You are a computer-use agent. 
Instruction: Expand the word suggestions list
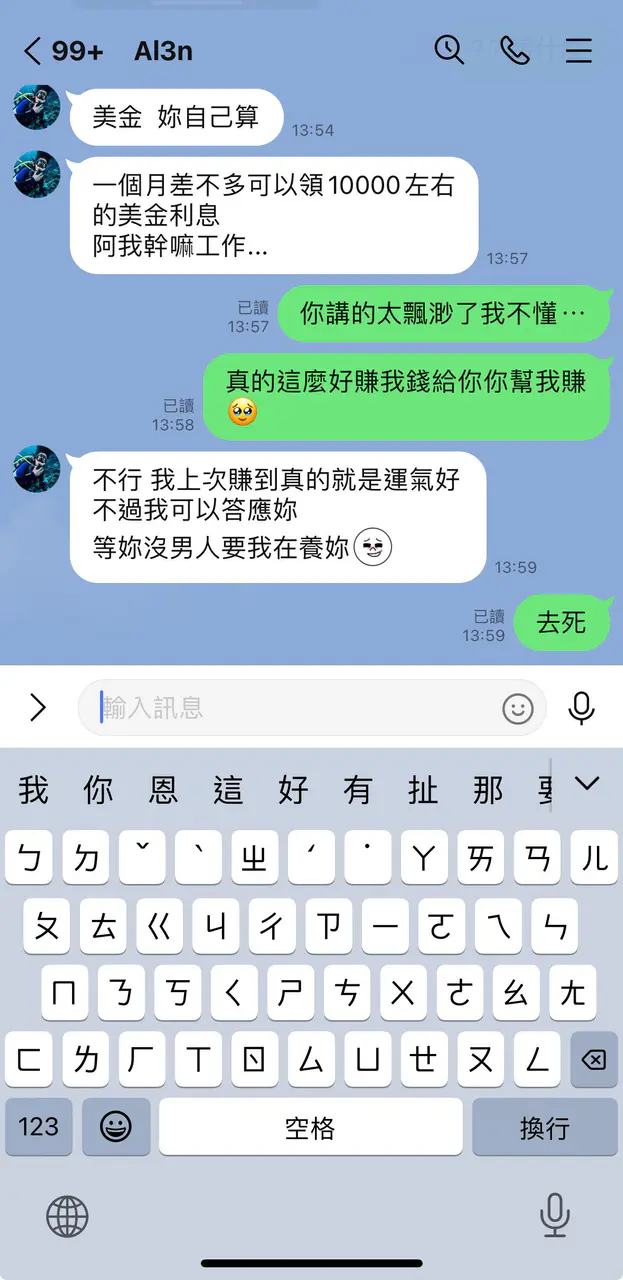[587, 785]
